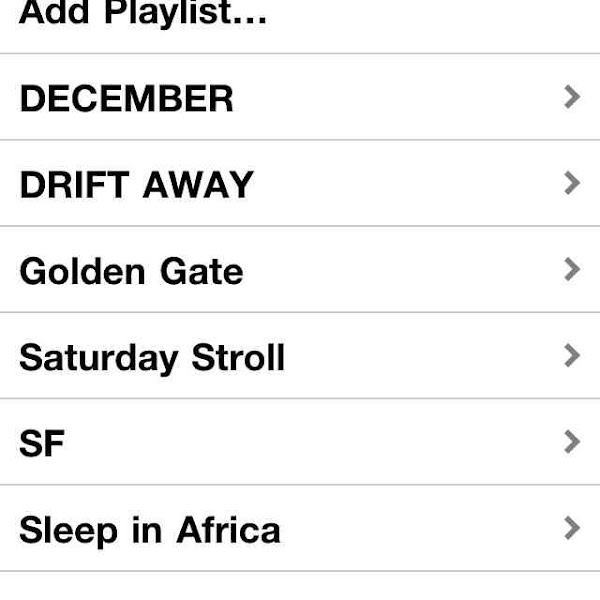Tap Add Playlist to create one
600x600 pixels.
[x=143, y=16]
